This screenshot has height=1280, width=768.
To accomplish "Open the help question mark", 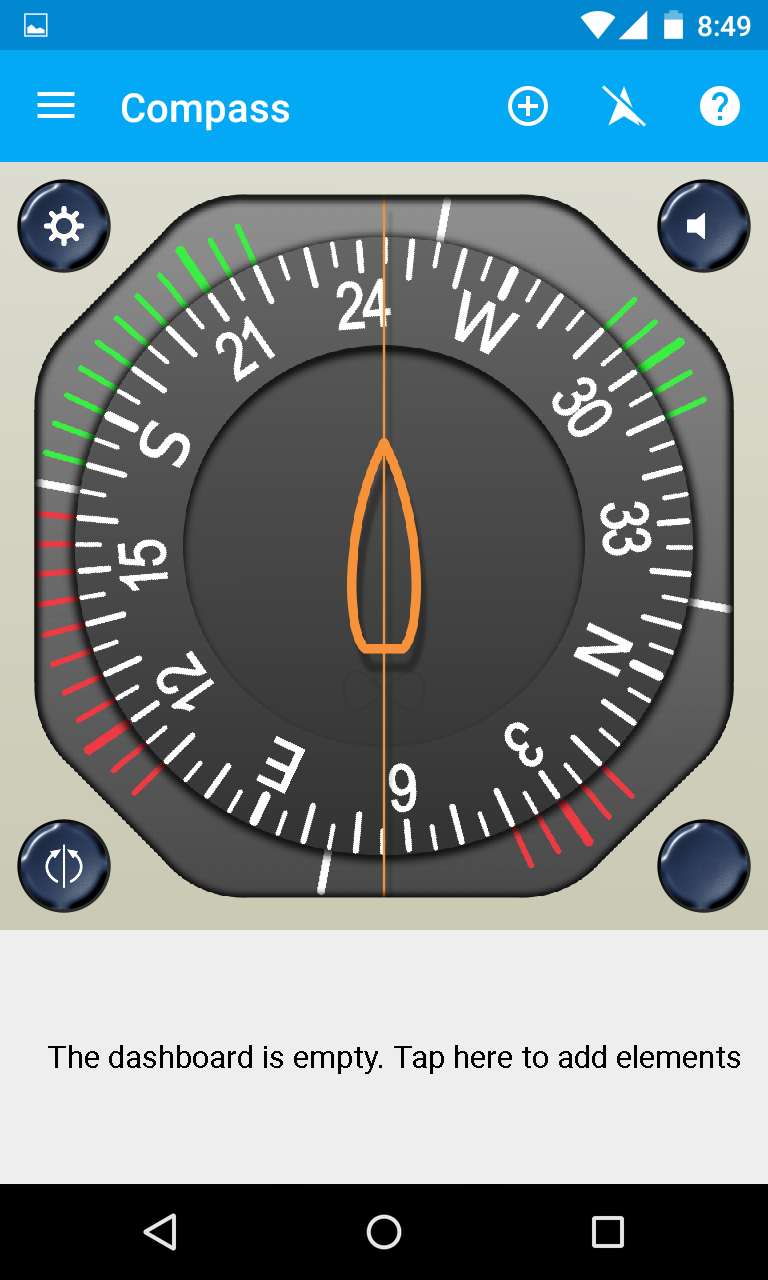I will click(x=719, y=106).
